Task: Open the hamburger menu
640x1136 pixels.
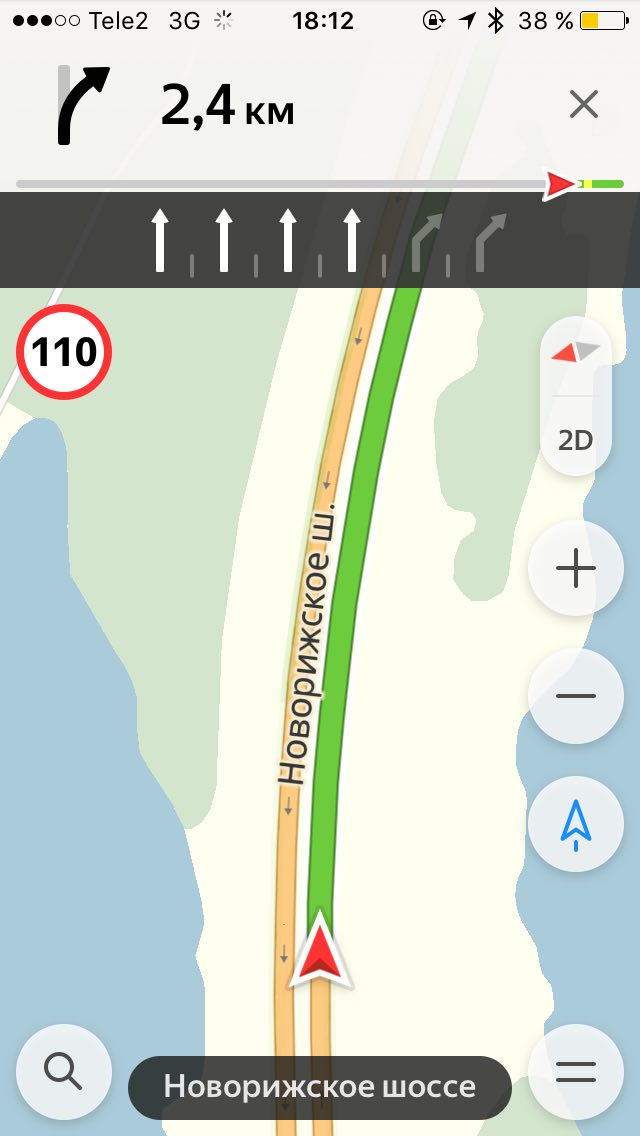Action: click(575, 1072)
